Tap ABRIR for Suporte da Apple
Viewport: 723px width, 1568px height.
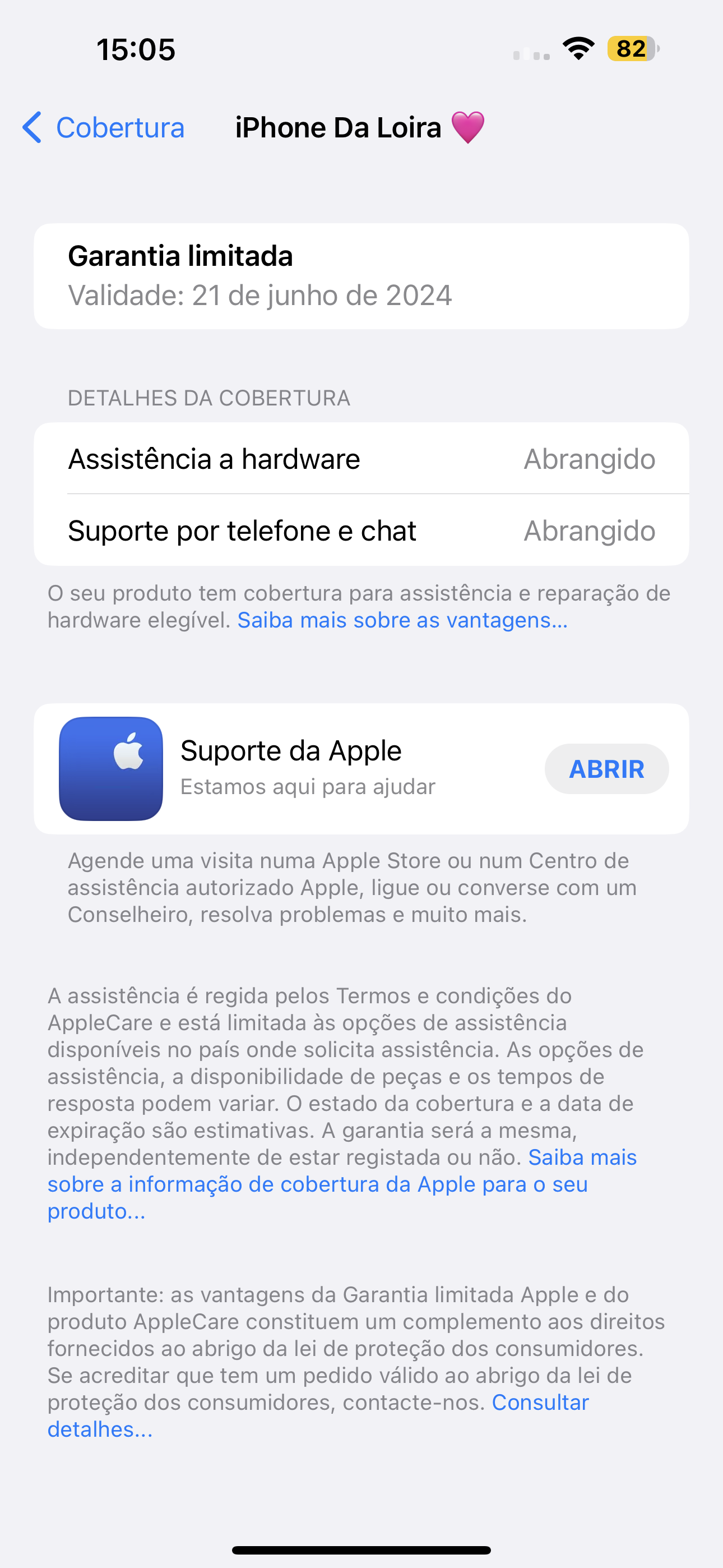(x=606, y=769)
